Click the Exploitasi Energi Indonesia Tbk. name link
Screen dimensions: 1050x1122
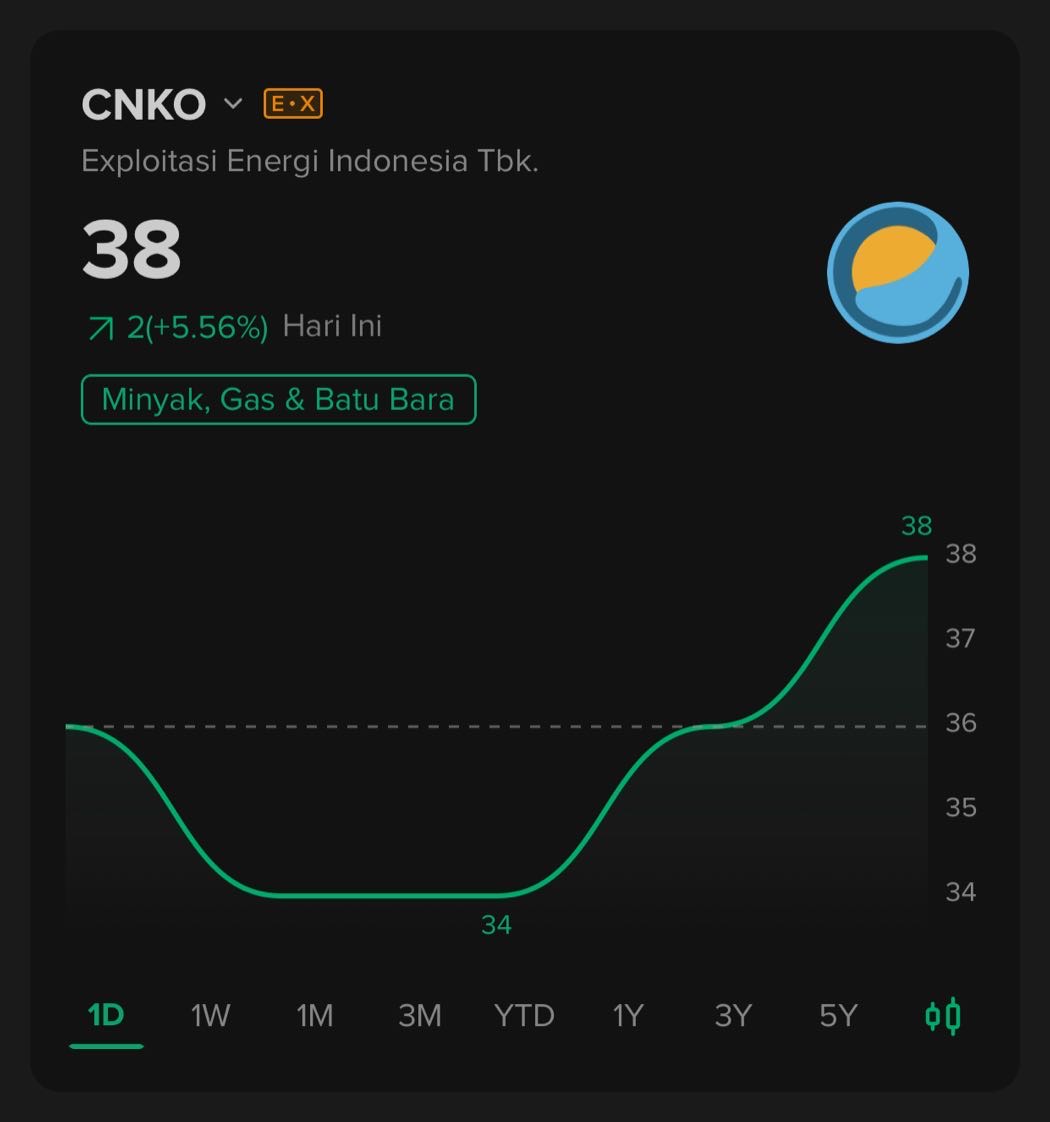point(311,158)
